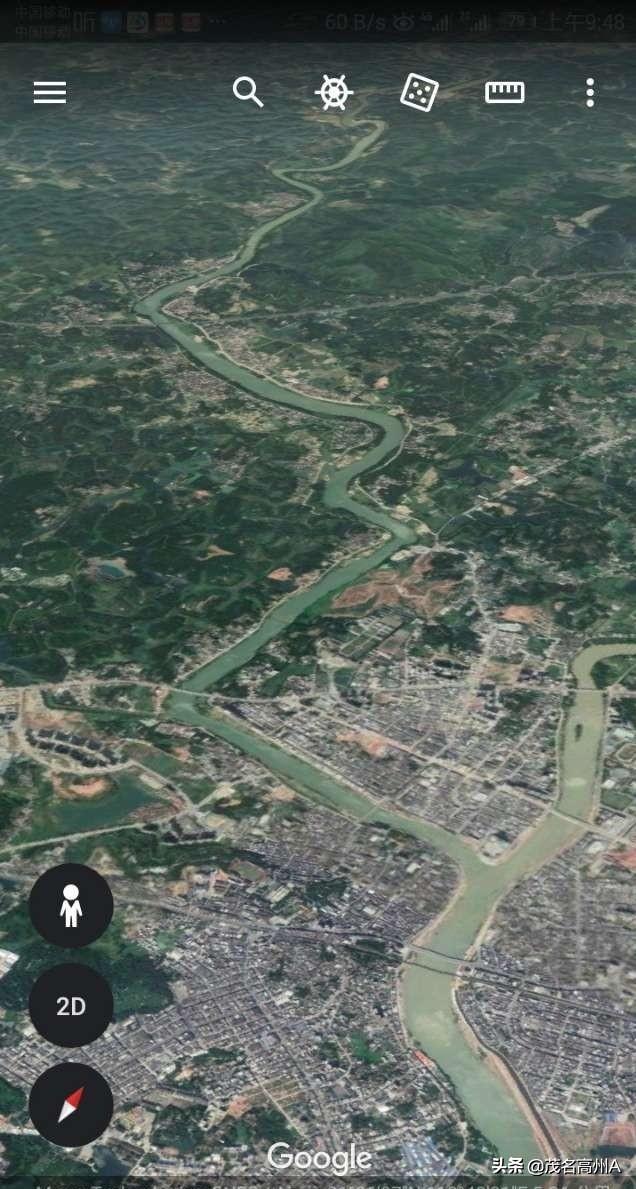The width and height of the screenshot is (636, 1189).
Task: Open the ruler measure tool
Action: click(x=505, y=93)
